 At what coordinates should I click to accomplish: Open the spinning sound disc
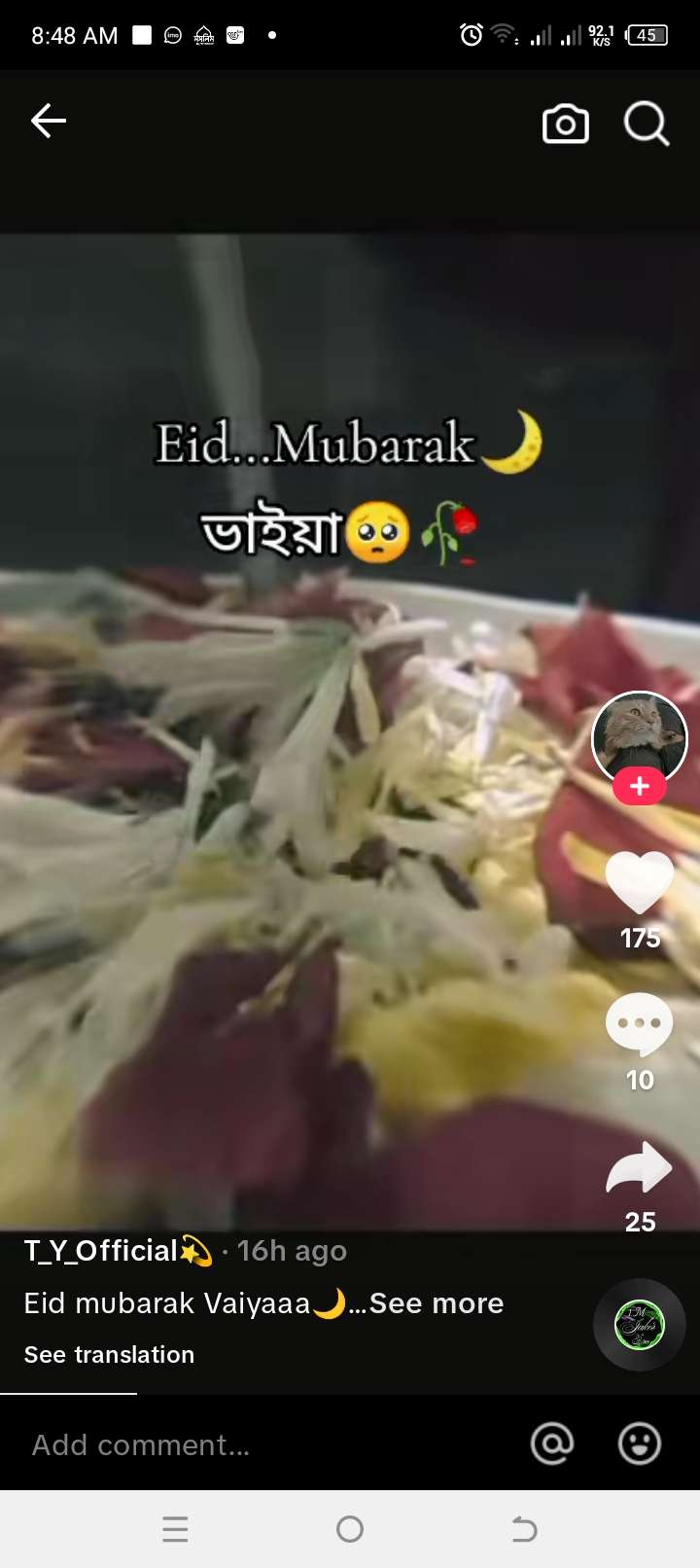(x=639, y=1325)
